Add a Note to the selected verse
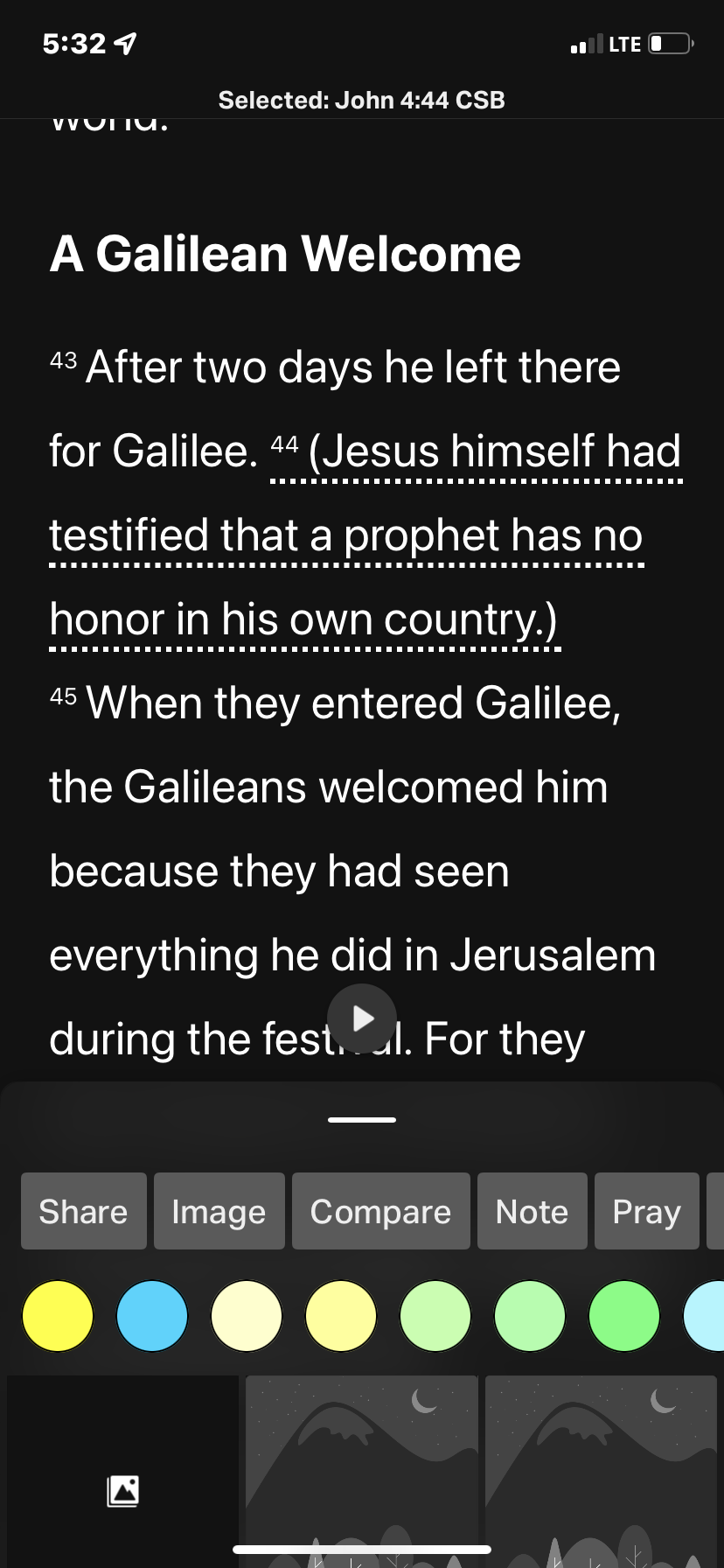724x1568 pixels. pos(532,1211)
